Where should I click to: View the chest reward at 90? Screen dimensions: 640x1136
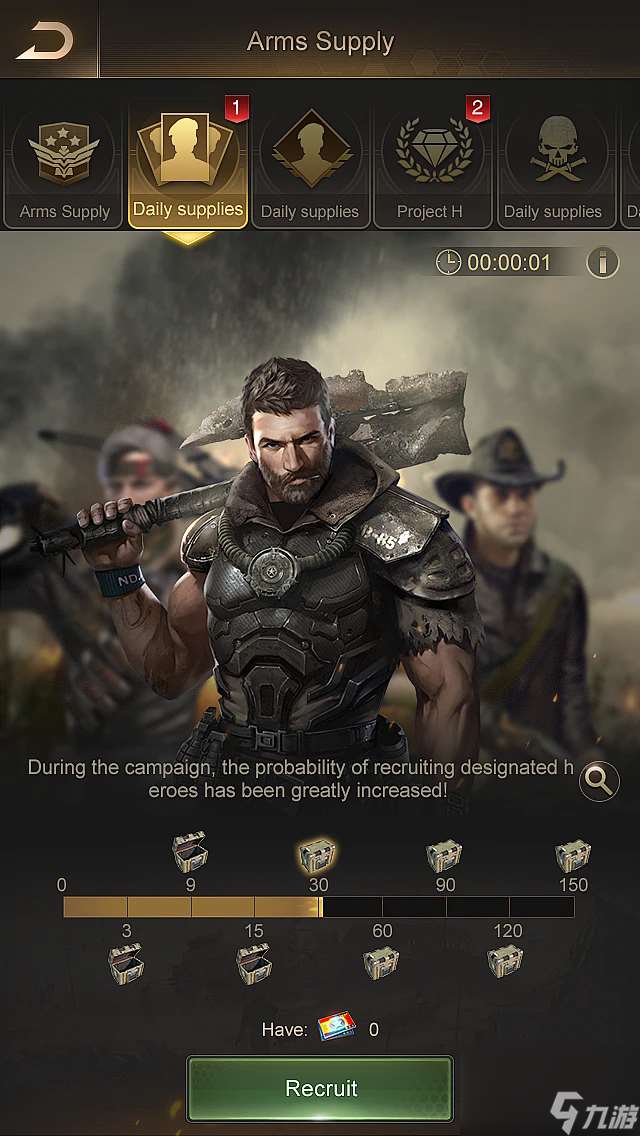click(444, 855)
